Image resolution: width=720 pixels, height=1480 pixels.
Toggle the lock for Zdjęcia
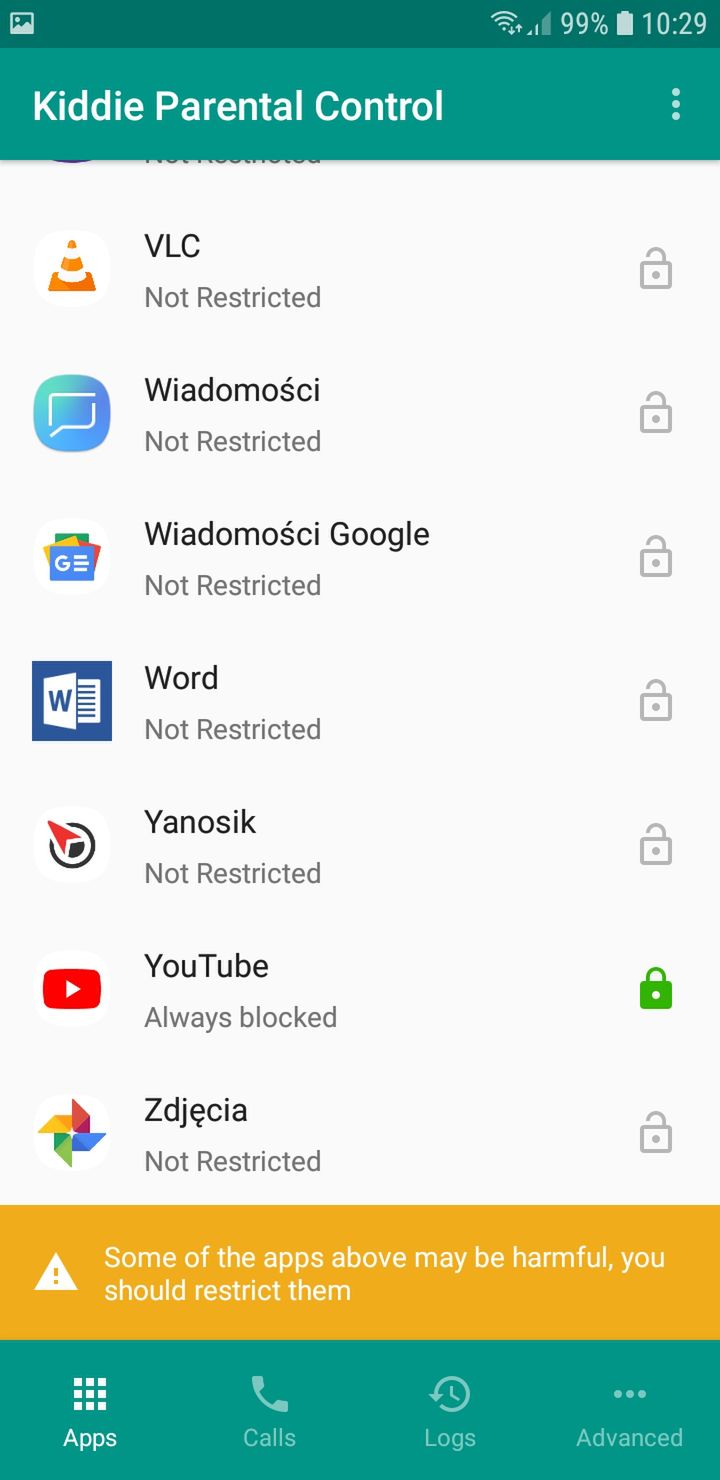656,1134
